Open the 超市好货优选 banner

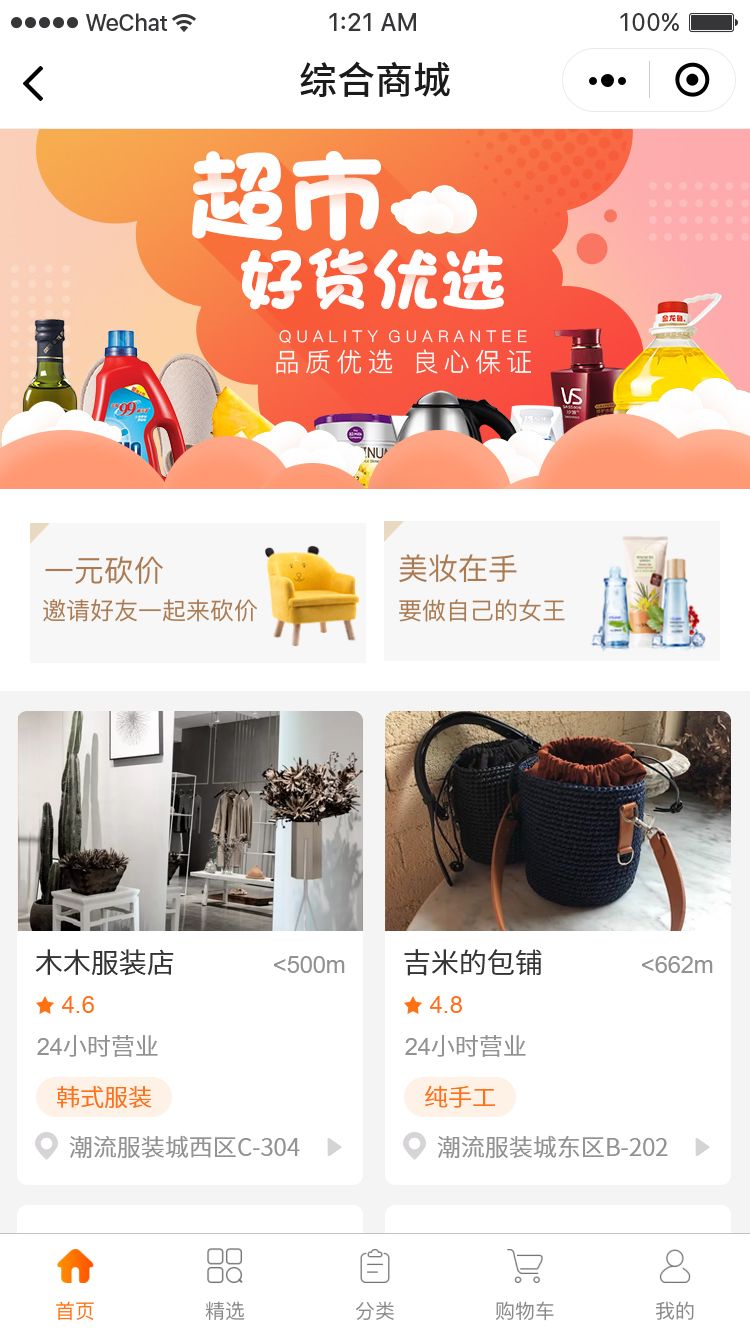pos(375,308)
